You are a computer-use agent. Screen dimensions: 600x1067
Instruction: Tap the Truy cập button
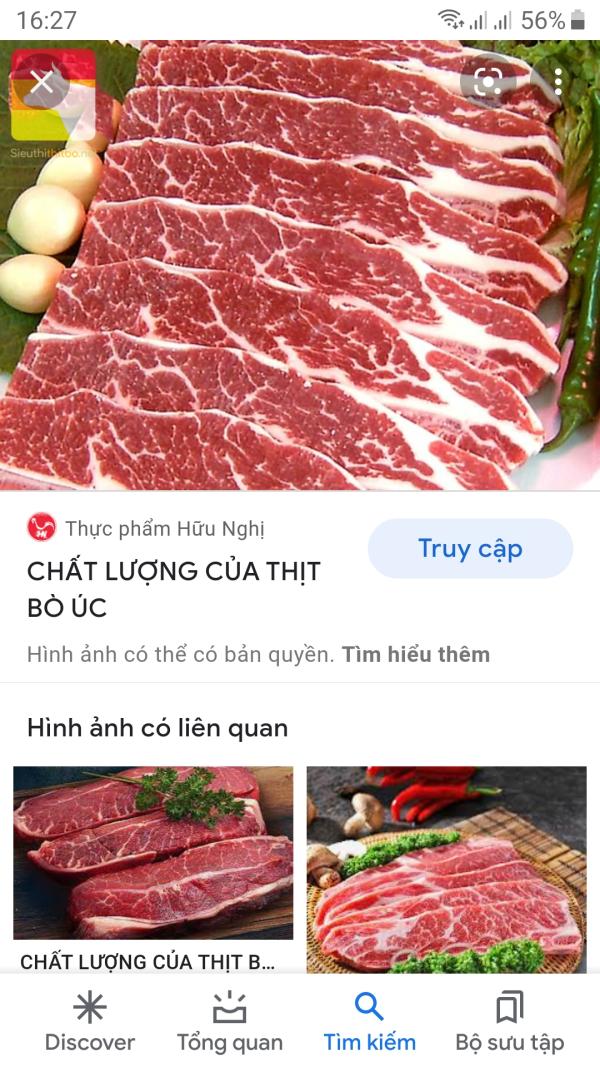(x=470, y=548)
